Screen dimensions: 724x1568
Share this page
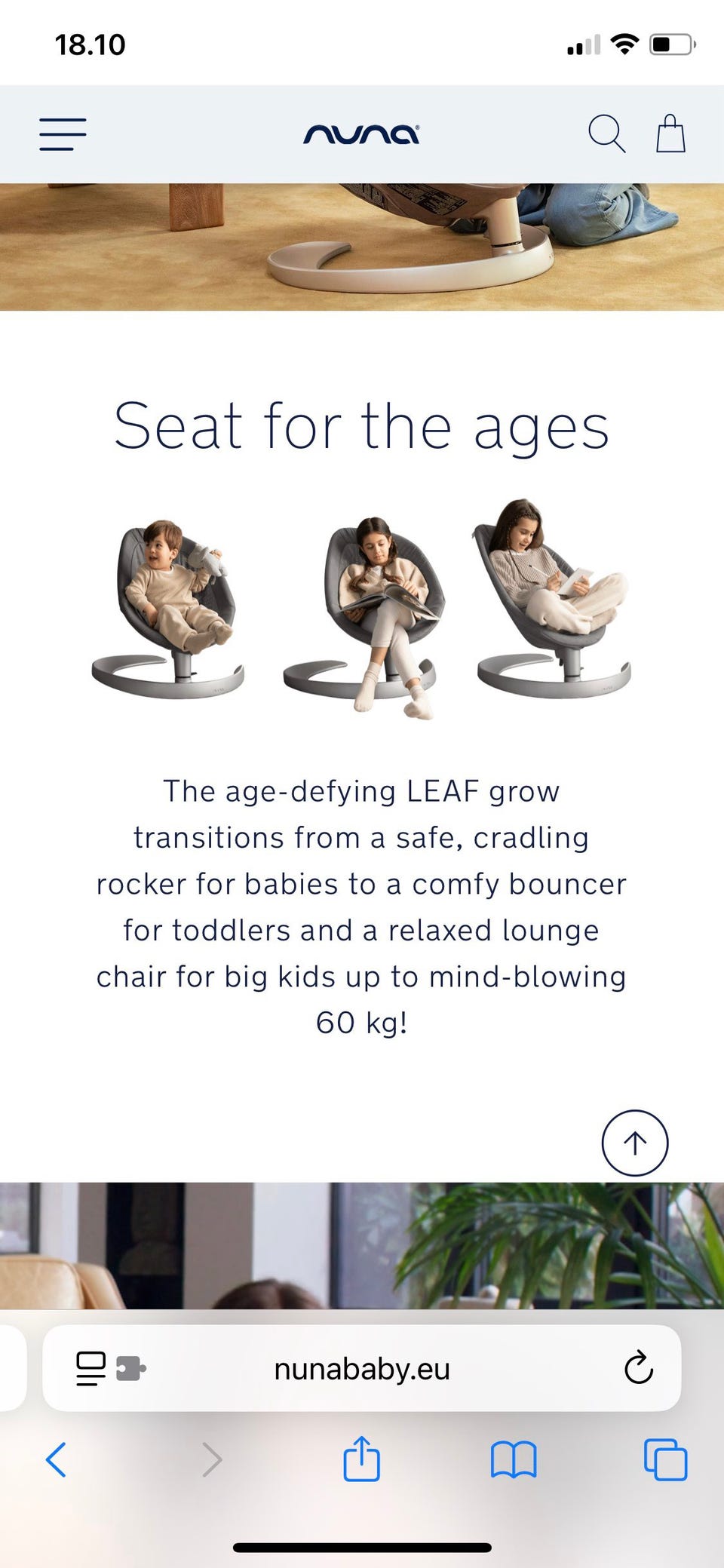pos(361,1458)
